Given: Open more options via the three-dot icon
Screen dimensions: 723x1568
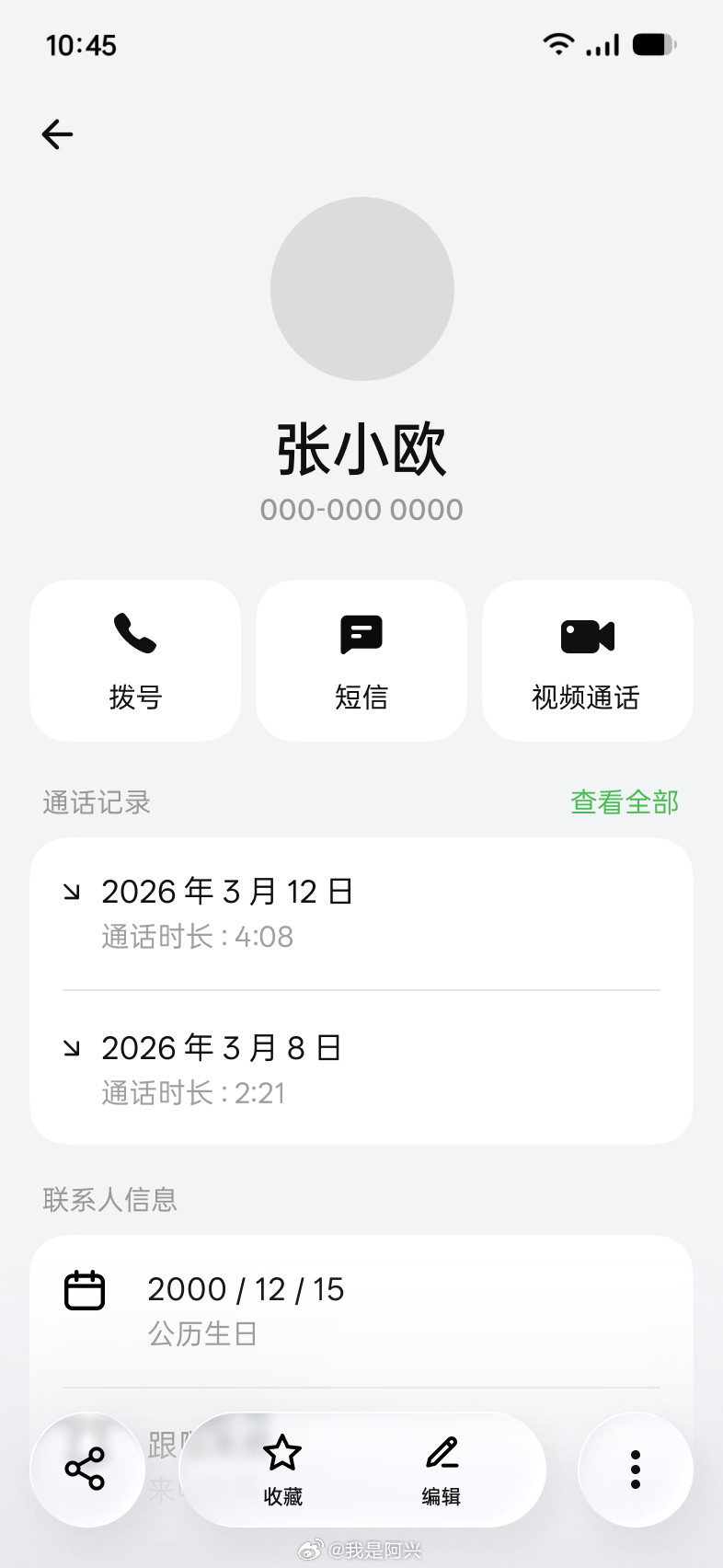Looking at the screenshot, I should coord(635,1470).
